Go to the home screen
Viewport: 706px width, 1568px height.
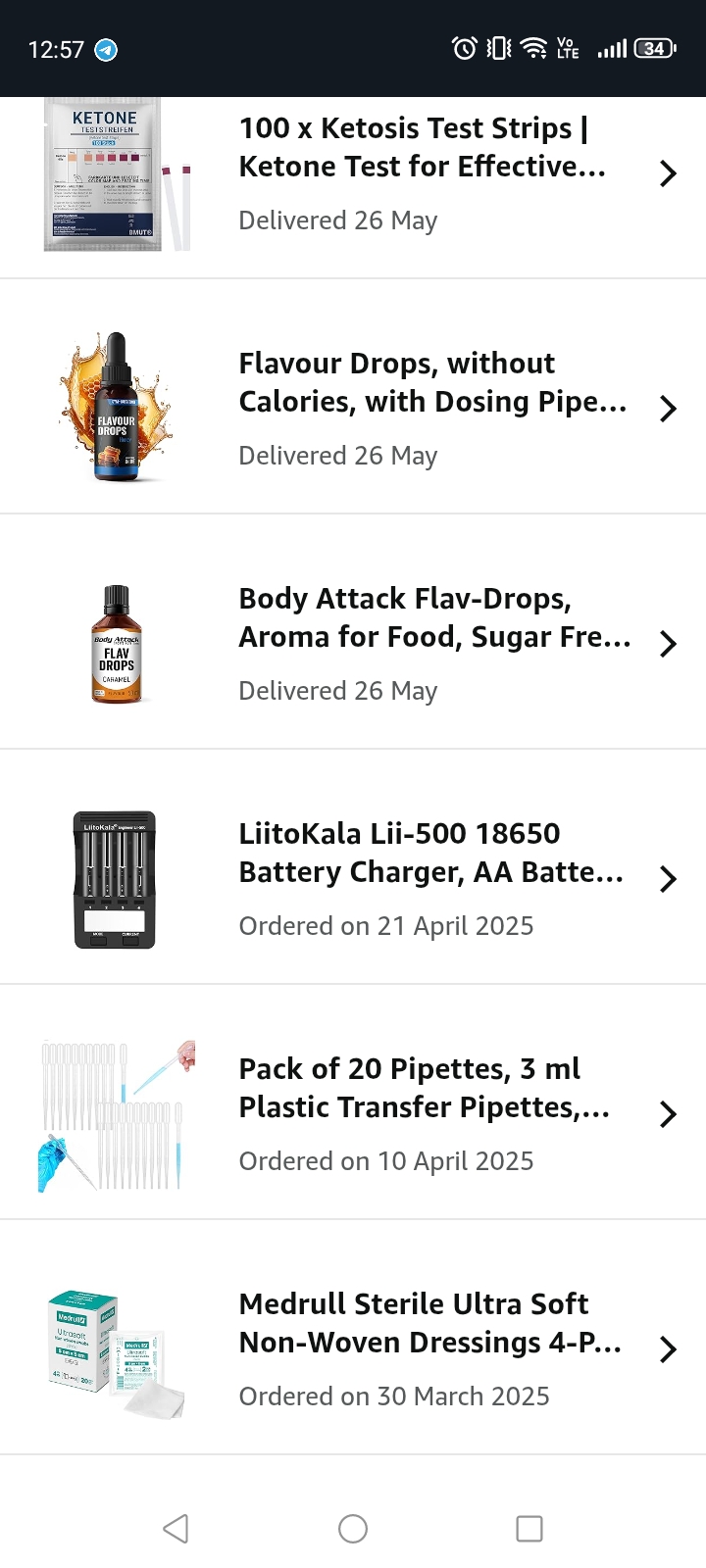pyautogui.click(x=353, y=1528)
